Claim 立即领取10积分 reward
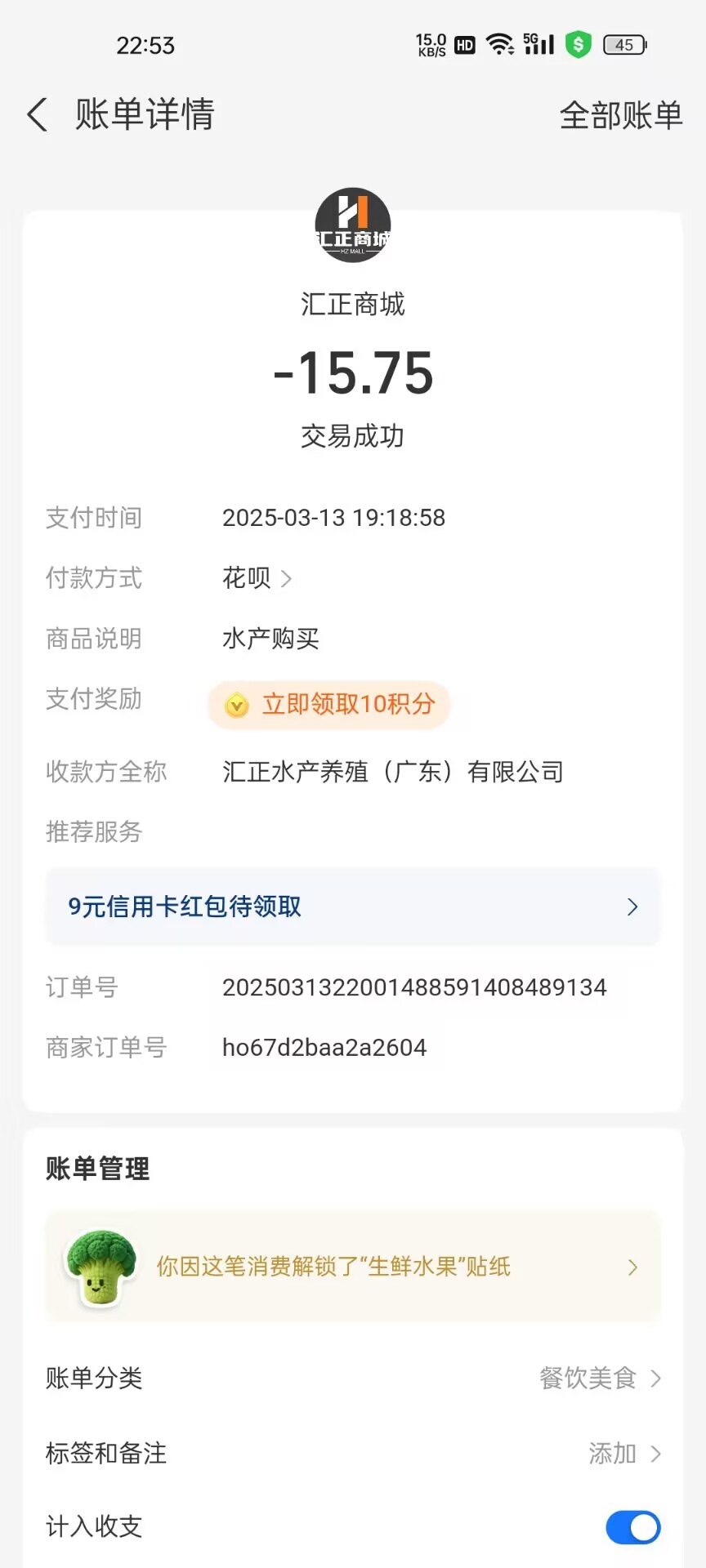The width and height of the screenshot is (706, 1568). (x=329, y=704)
